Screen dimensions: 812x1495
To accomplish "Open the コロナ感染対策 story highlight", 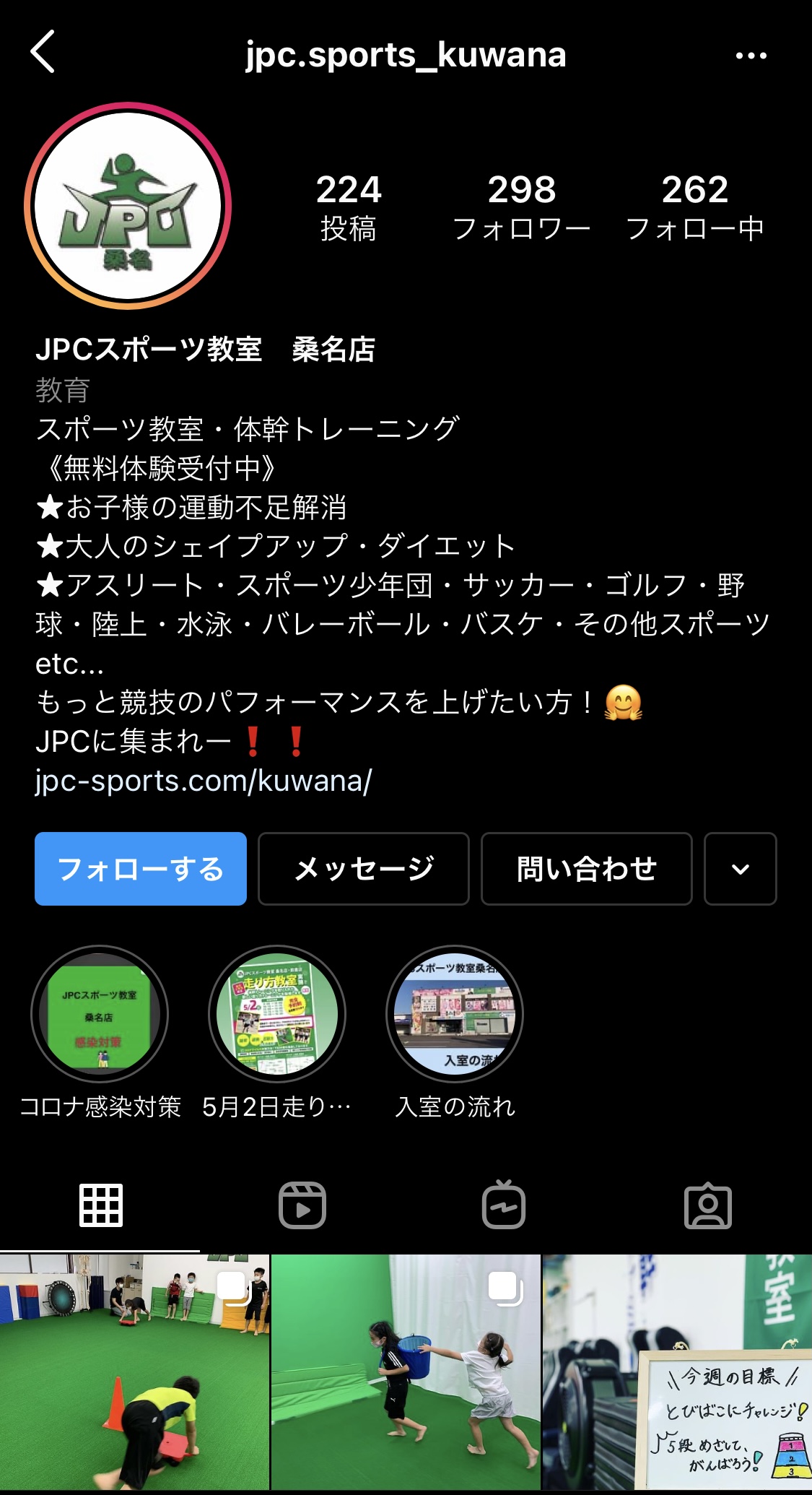I will pyautogui.click(x=100, y=1014).
